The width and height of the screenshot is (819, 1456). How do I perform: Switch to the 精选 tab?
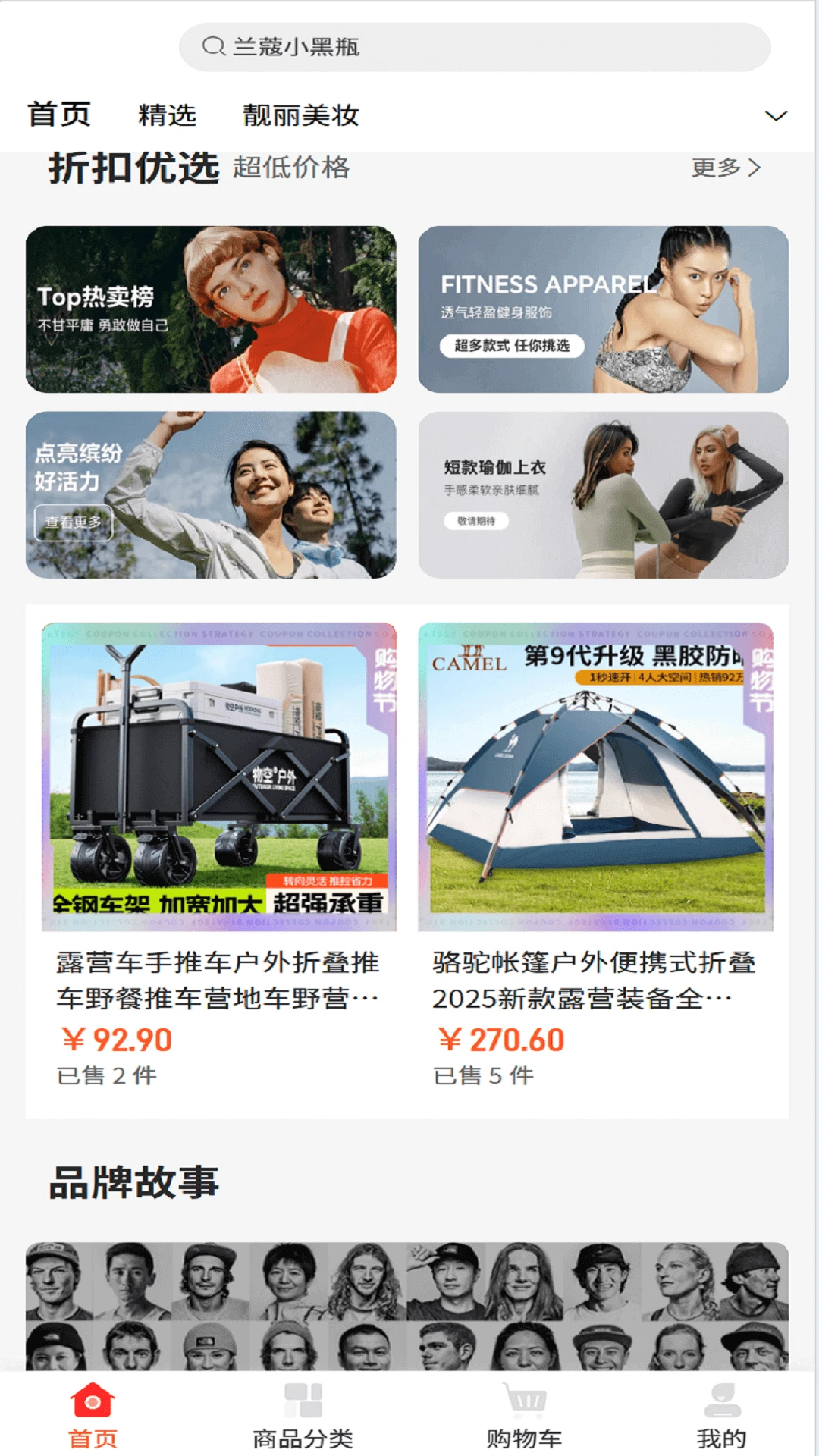166,115
